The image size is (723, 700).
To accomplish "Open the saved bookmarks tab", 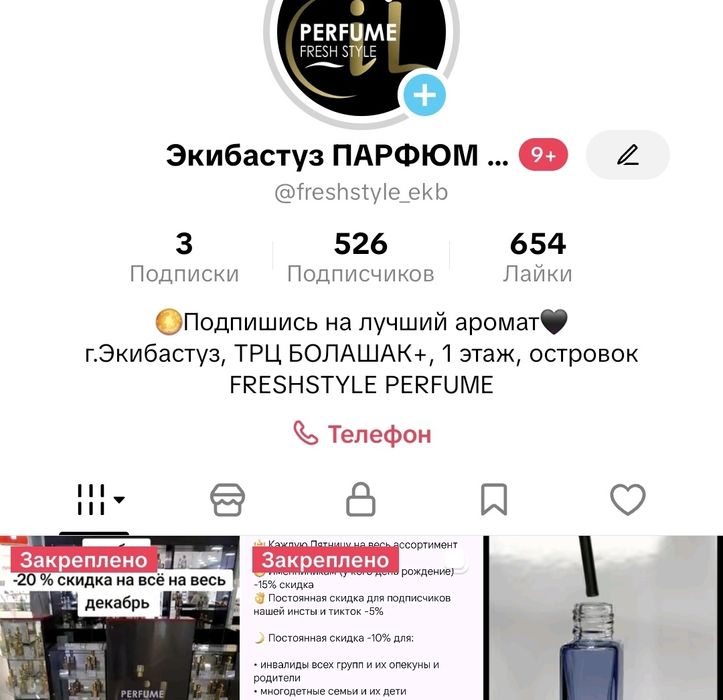I will click(494, 499).
